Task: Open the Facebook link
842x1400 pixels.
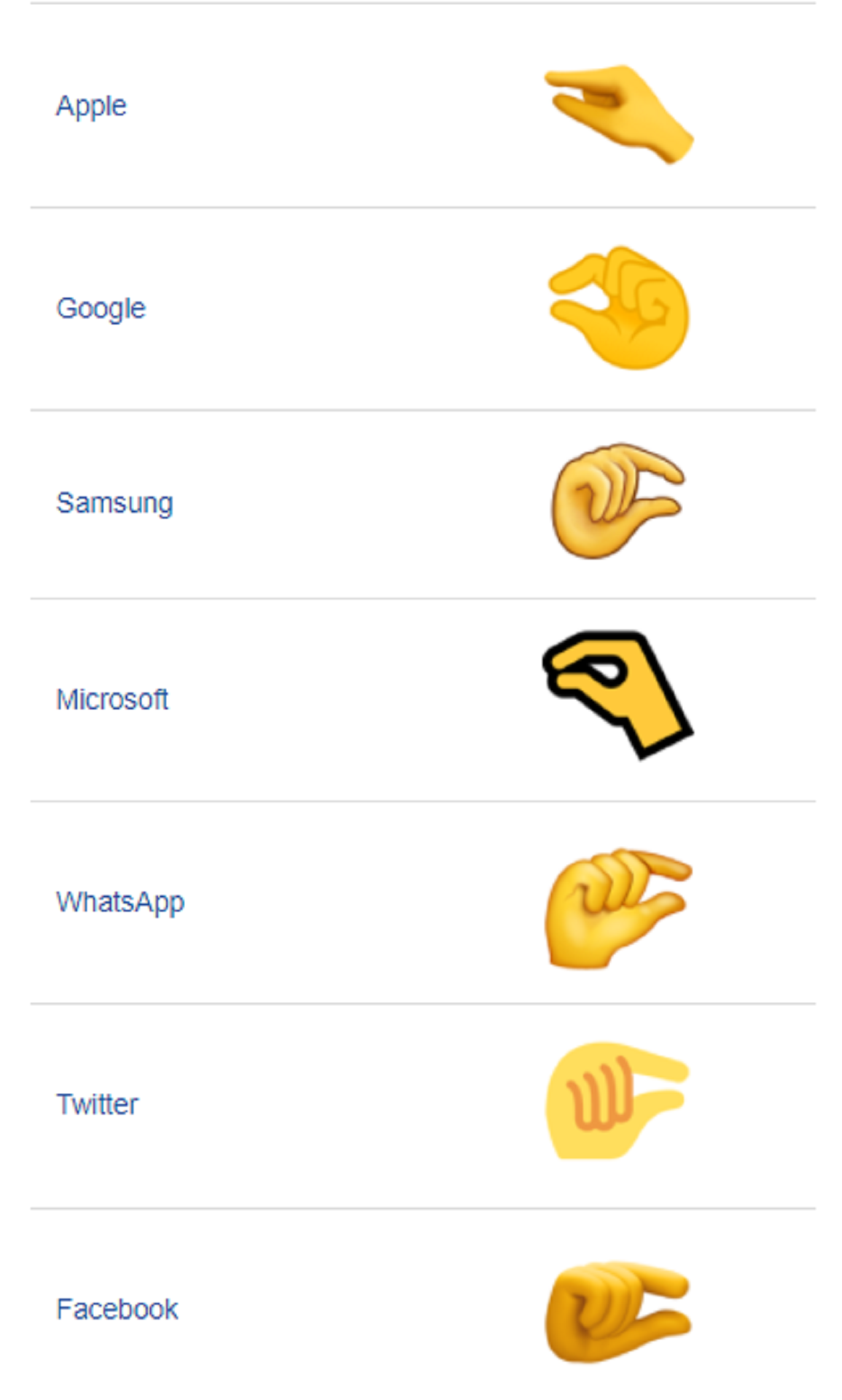Action: pos(117,1310)
